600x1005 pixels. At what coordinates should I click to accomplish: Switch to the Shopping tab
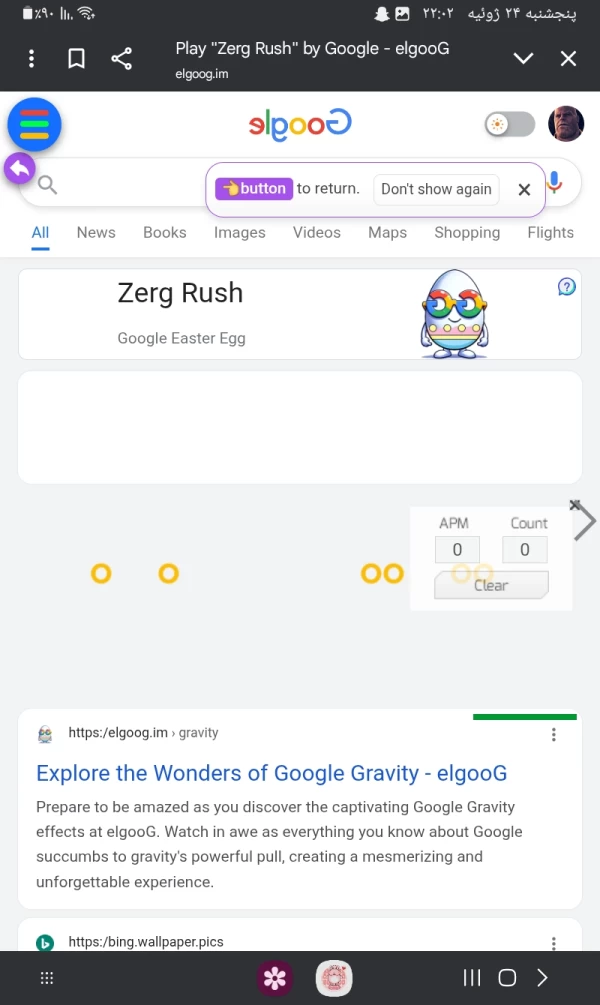point(466,232)
